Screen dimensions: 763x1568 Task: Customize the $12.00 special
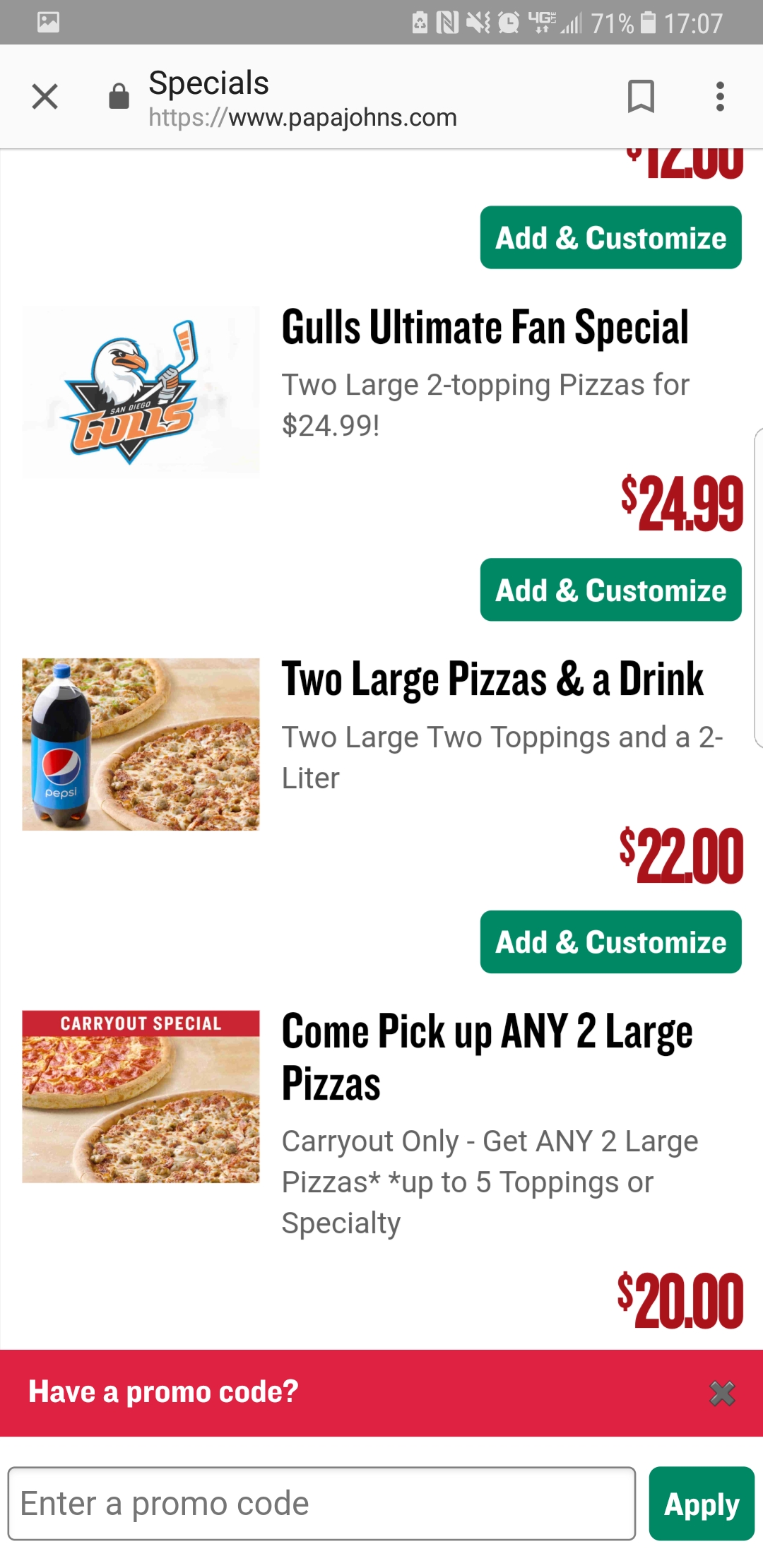click(610, 238)
